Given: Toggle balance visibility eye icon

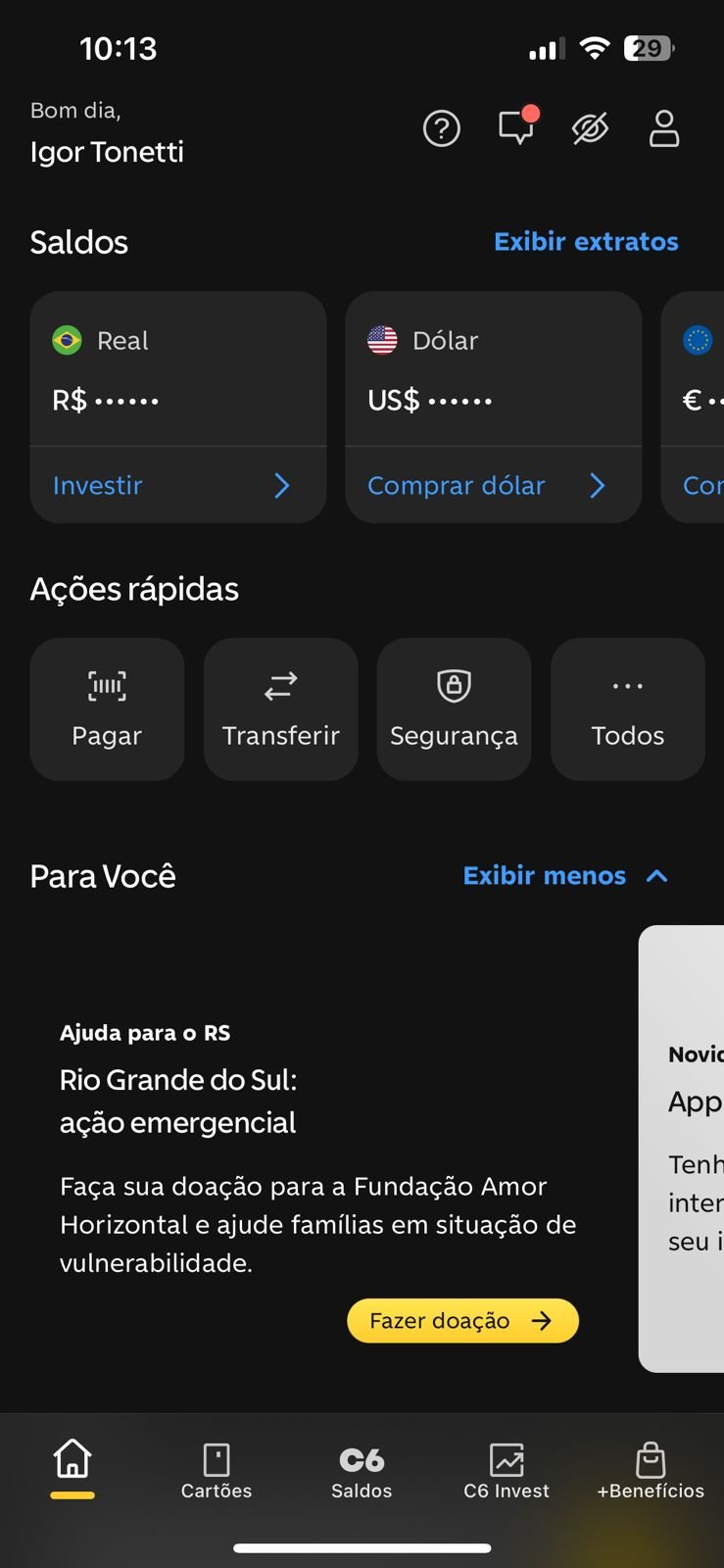Looking at the screenshot, I should point(590,128).
